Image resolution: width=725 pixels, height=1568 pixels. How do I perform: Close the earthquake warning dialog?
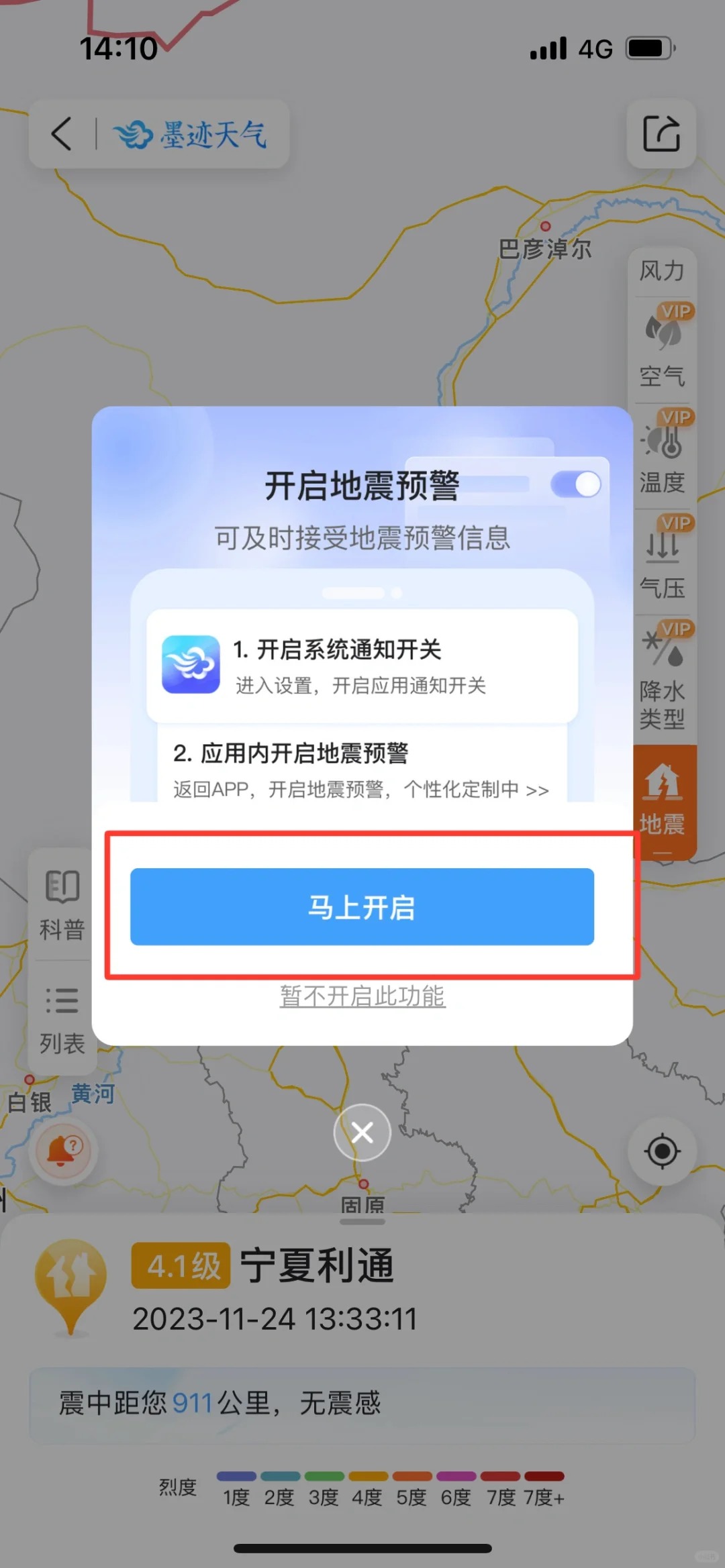click(362, 1133)
